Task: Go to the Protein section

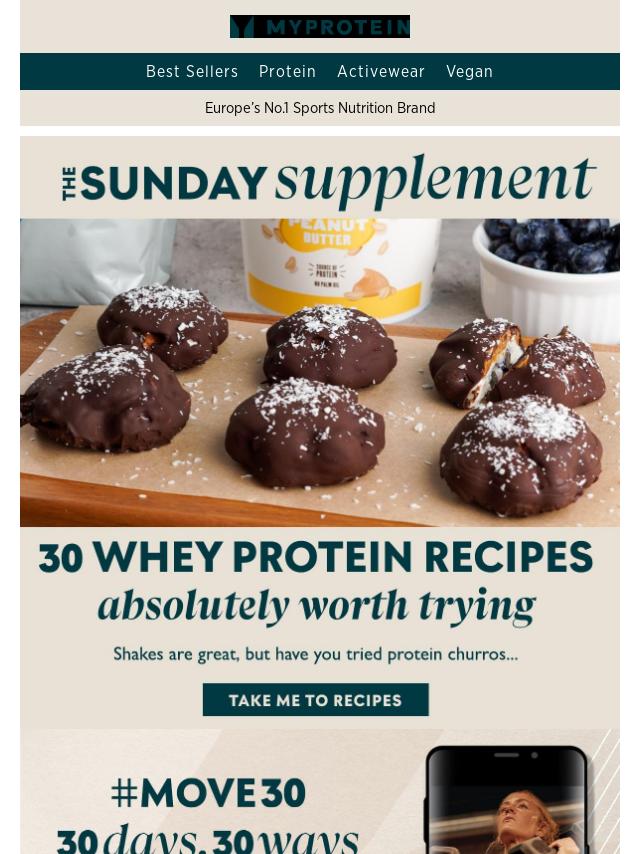Action: tap(287, 72)
